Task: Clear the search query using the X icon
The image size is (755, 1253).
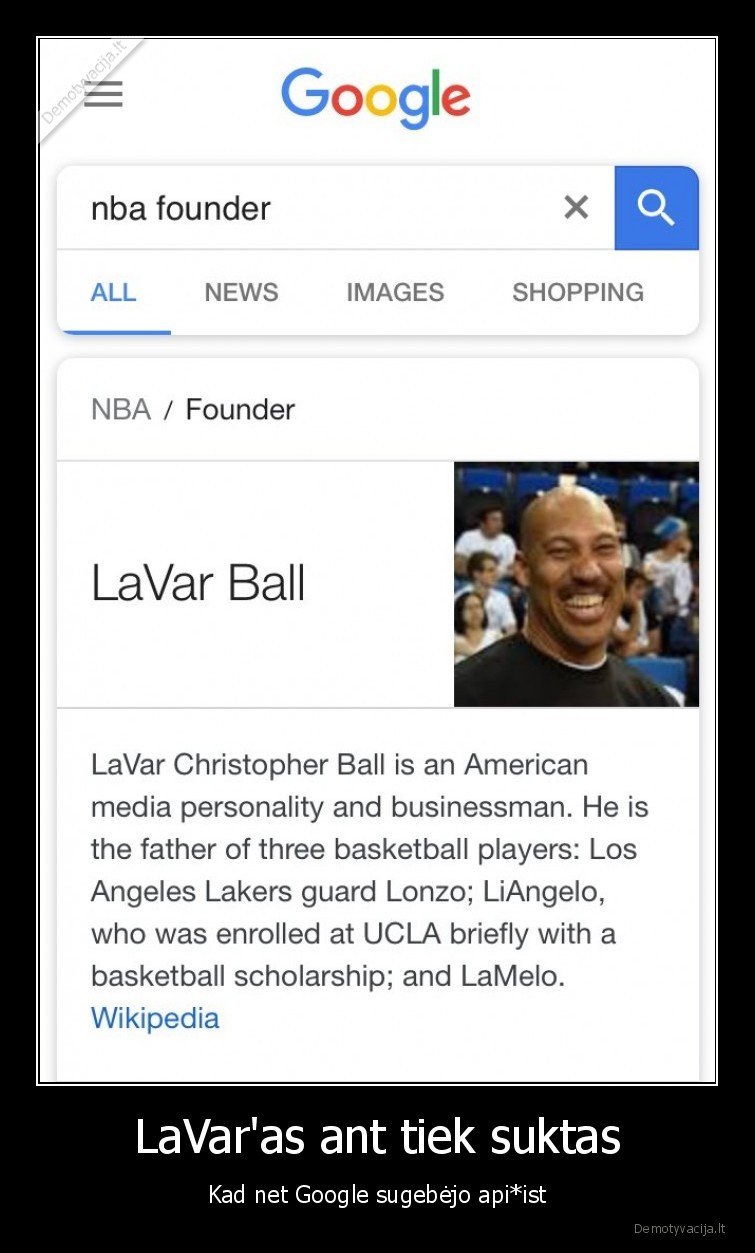Action: pyautogui.click(x=576, y=208)
